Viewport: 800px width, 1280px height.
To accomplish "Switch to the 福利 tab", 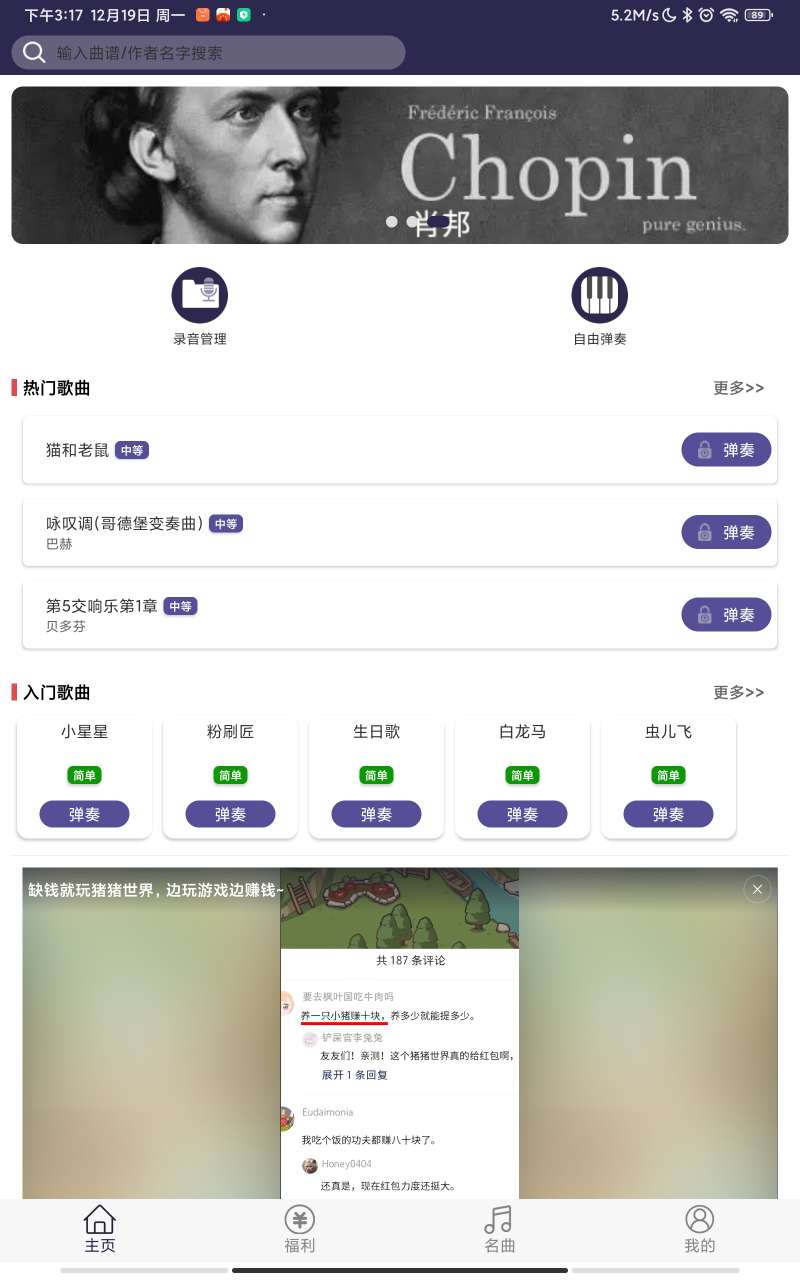I will (300, 1229).
